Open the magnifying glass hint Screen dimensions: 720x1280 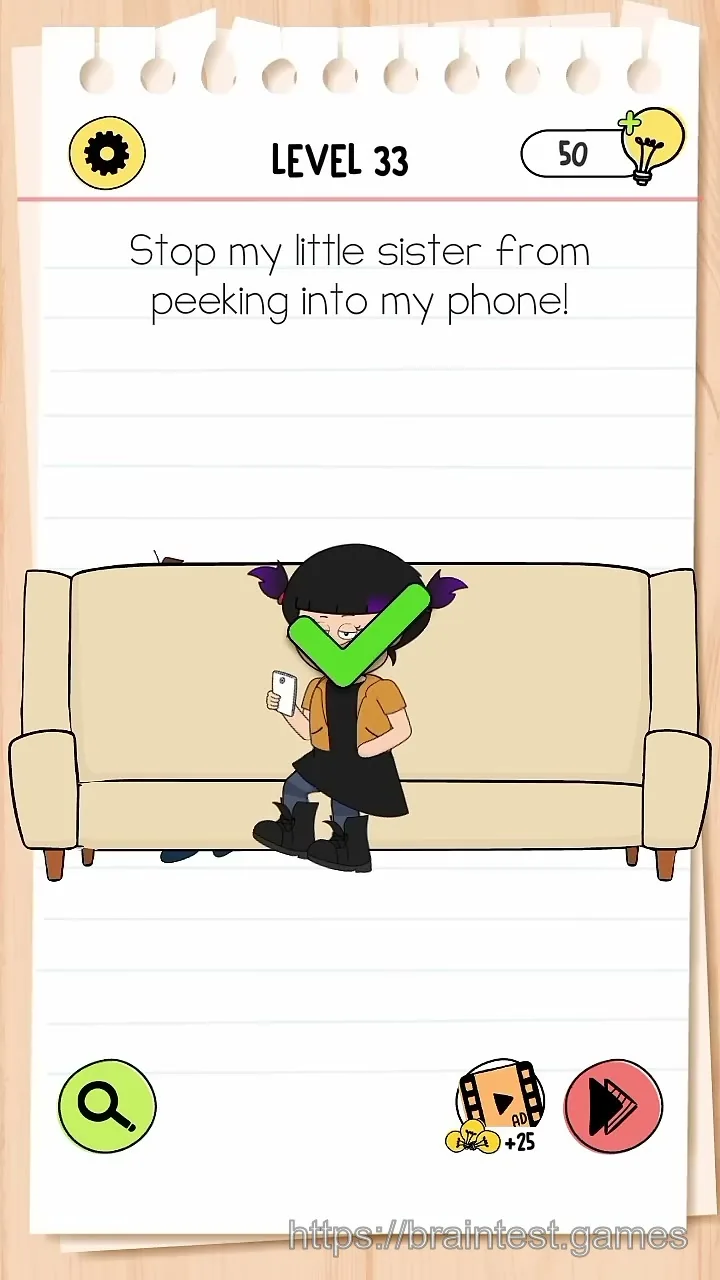[x=107, y=1106]
